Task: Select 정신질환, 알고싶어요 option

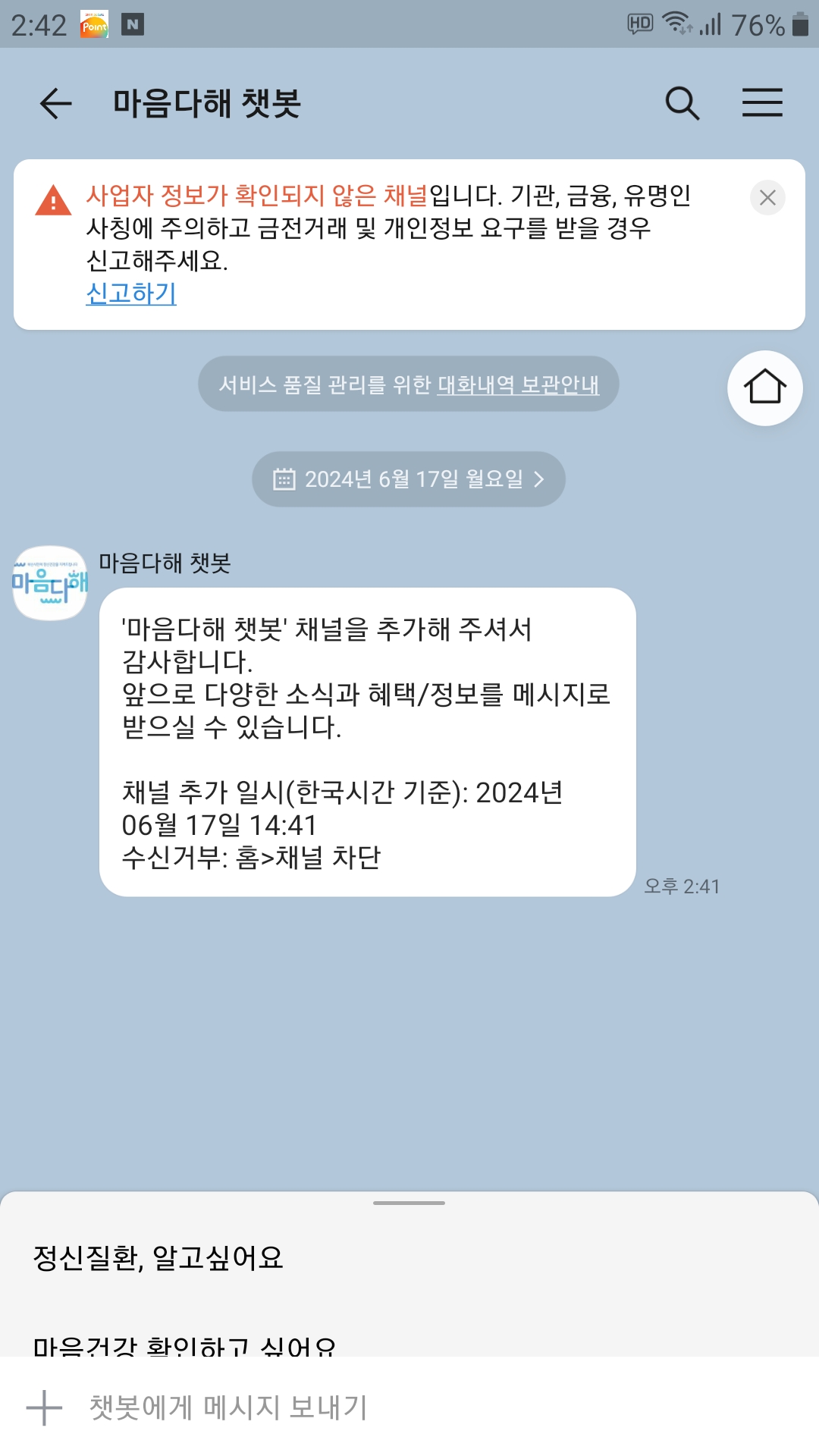Action: point(158,1258)
